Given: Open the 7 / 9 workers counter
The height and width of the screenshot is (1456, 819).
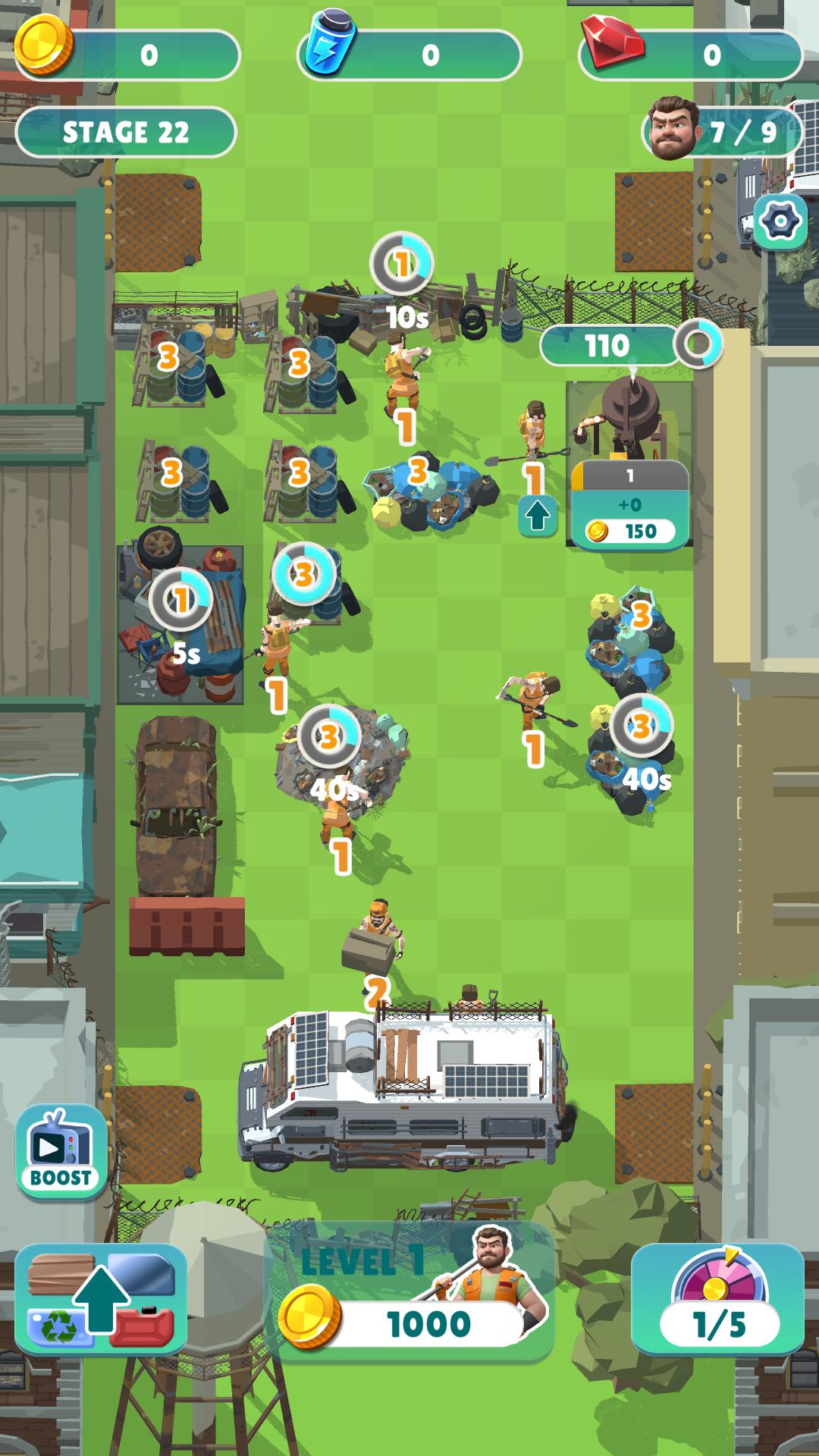Looking at the screenshot, I should point(722,132).
